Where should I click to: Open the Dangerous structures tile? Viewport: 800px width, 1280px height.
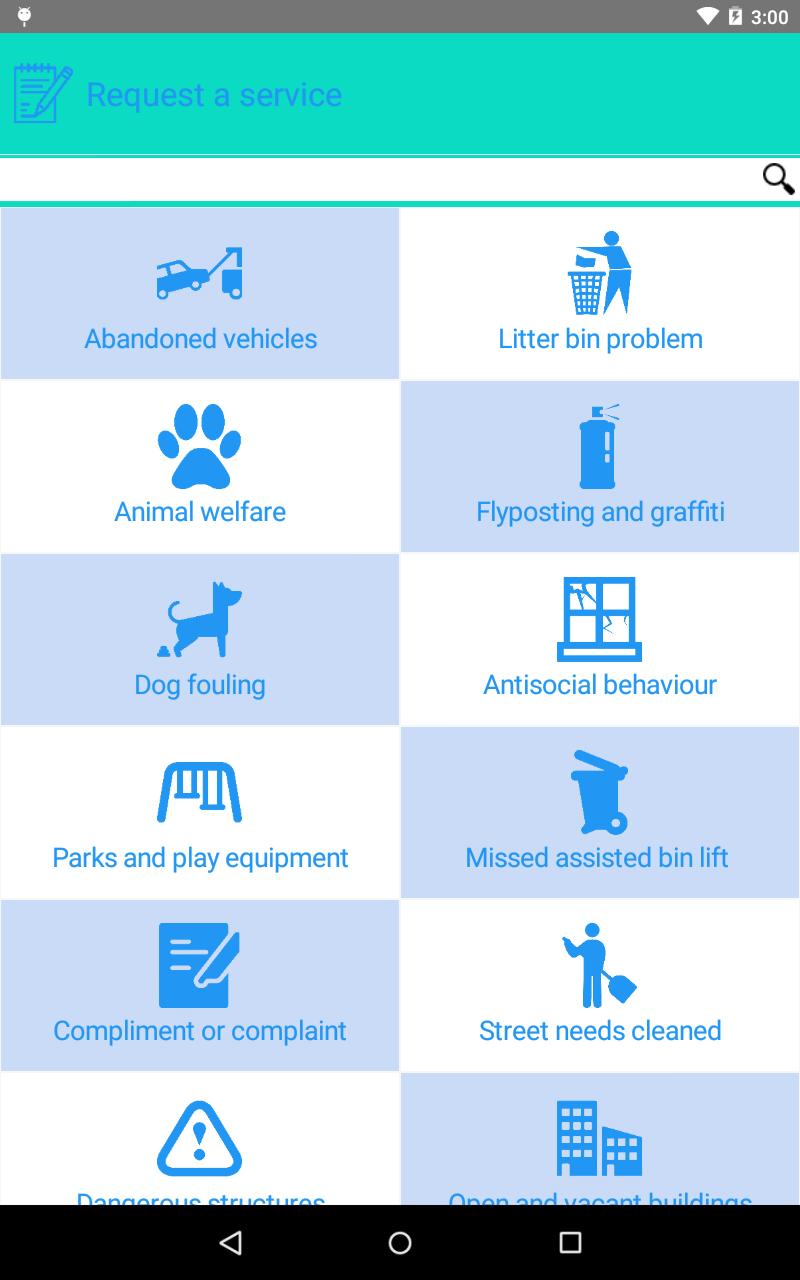pos(200,1140)
